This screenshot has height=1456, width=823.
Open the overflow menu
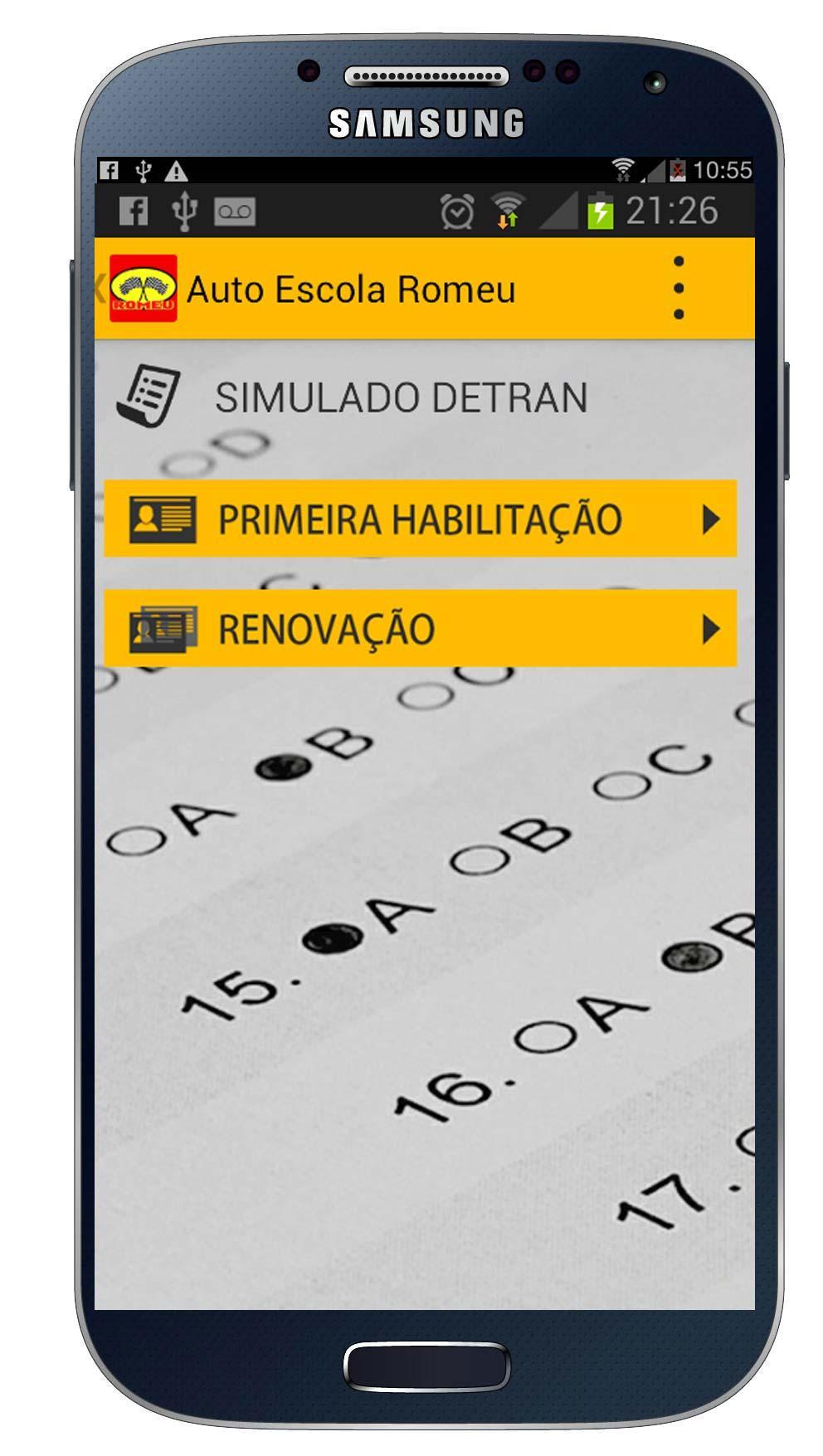point(679,288)
